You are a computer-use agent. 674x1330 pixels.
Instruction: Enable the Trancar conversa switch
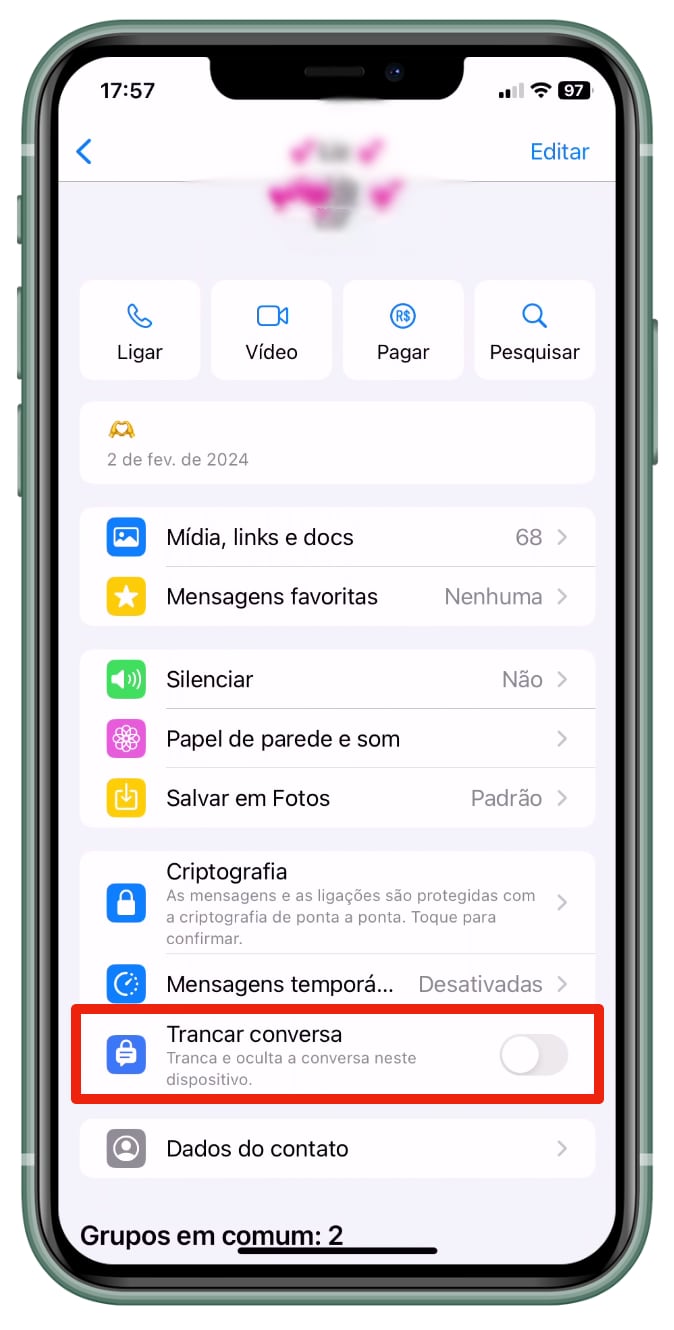(x=533, y=1055)
